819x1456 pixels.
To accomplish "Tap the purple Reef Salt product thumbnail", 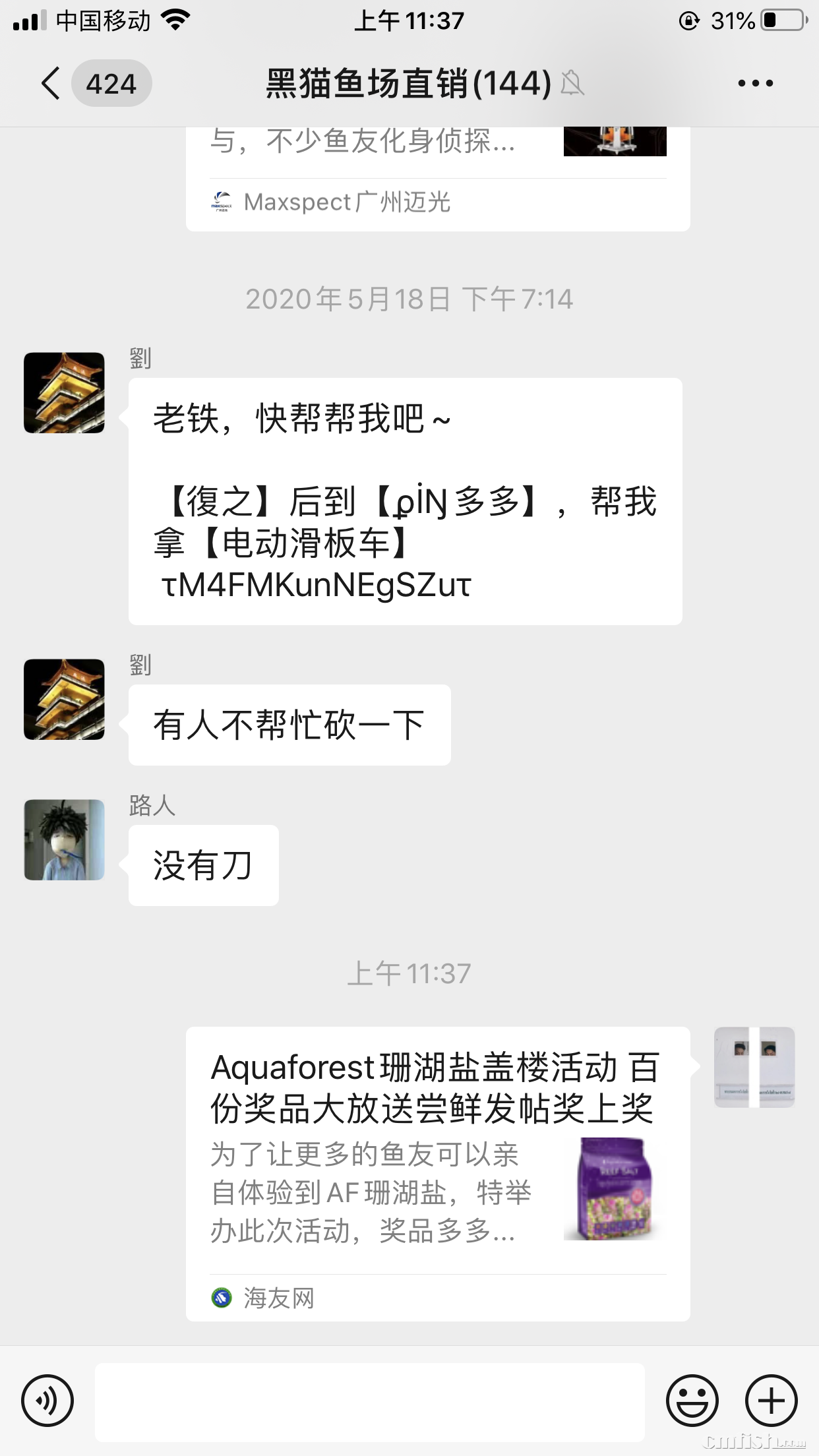I will [x=613, y=1187].
